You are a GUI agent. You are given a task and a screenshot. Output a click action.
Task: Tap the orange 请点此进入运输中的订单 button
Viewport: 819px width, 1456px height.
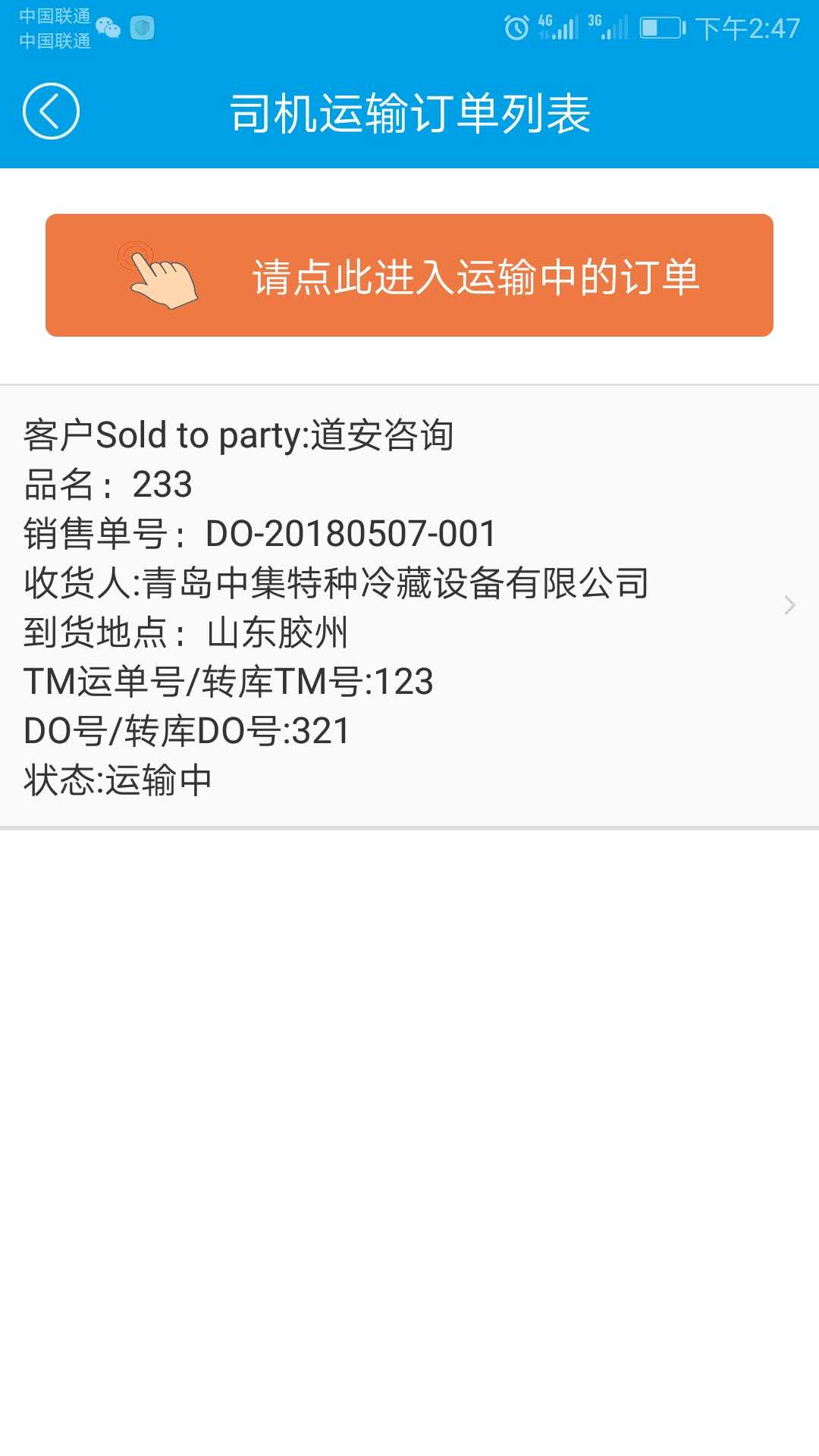pos(409,275)
